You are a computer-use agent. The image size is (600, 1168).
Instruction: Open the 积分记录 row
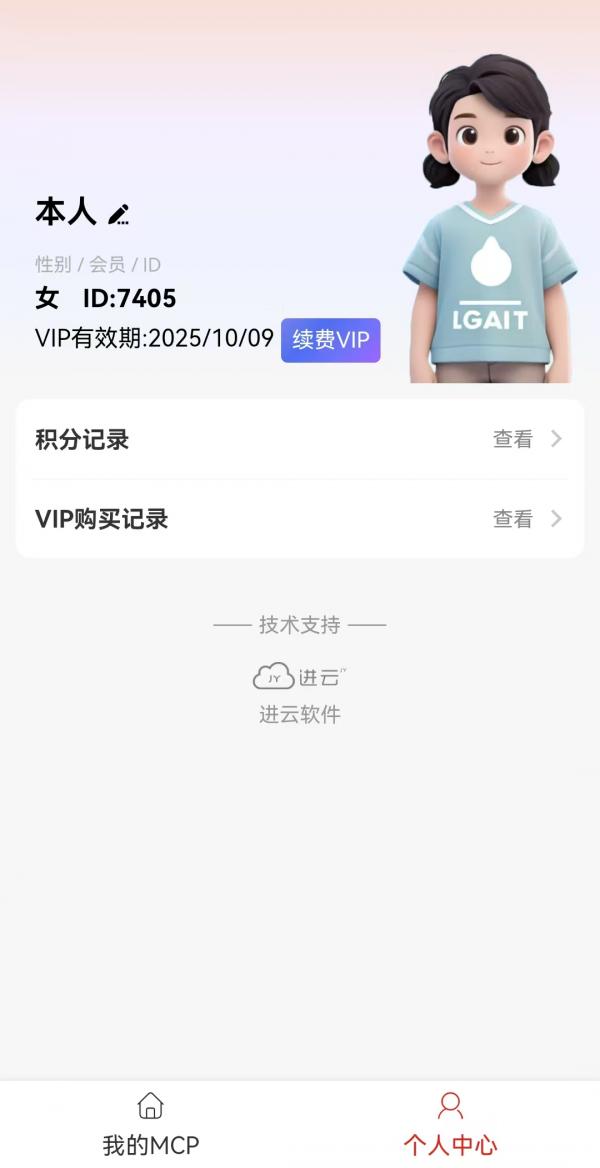click(300, 439)
